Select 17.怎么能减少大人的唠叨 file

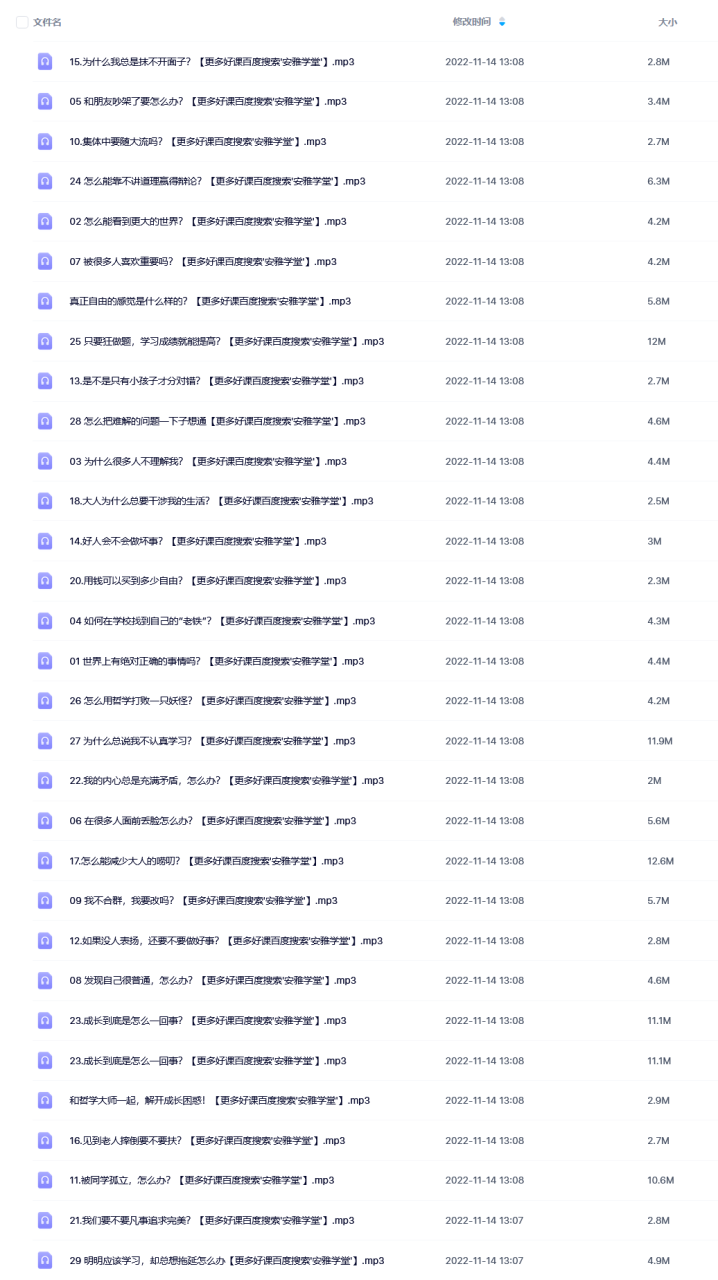click(206, 862)
